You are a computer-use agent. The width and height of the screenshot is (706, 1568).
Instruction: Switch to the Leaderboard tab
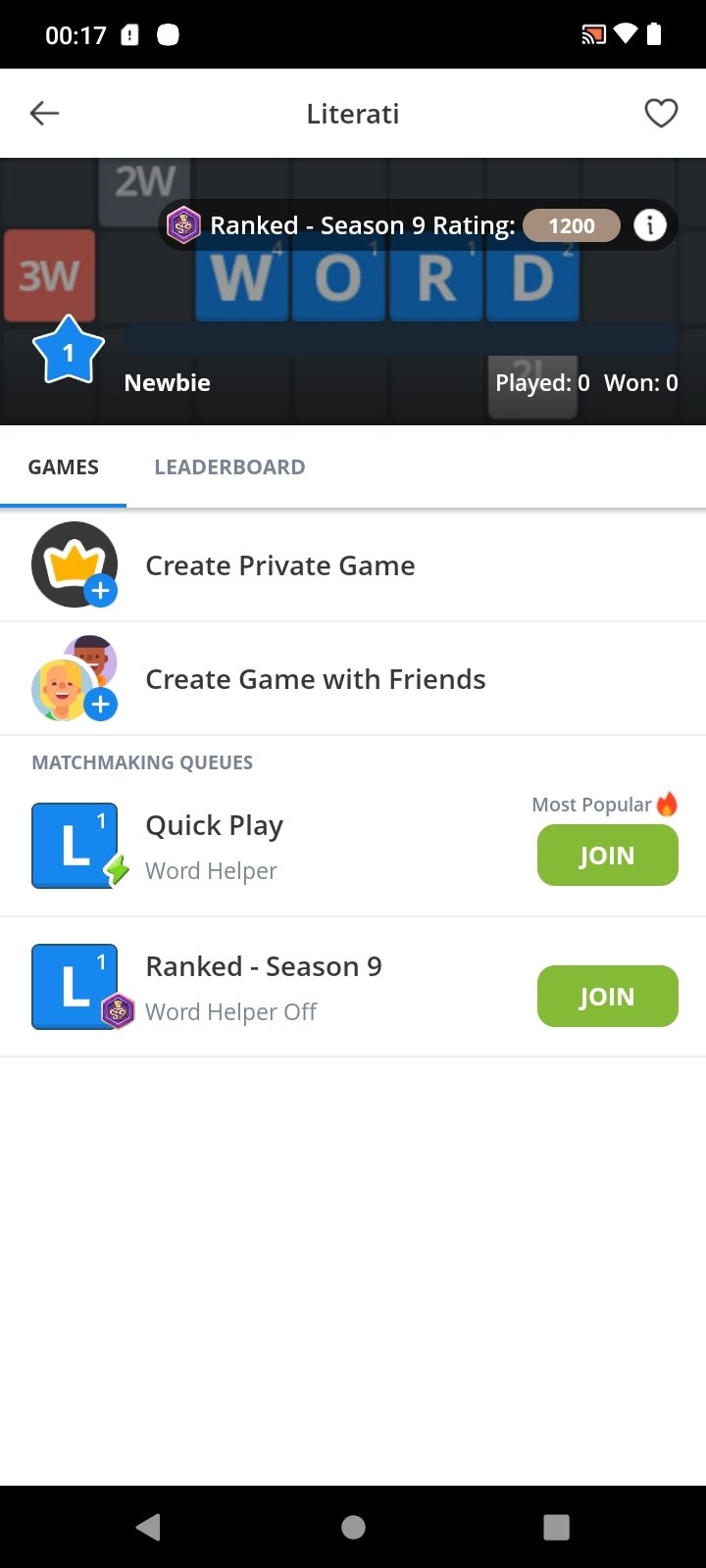coord(229,467)
